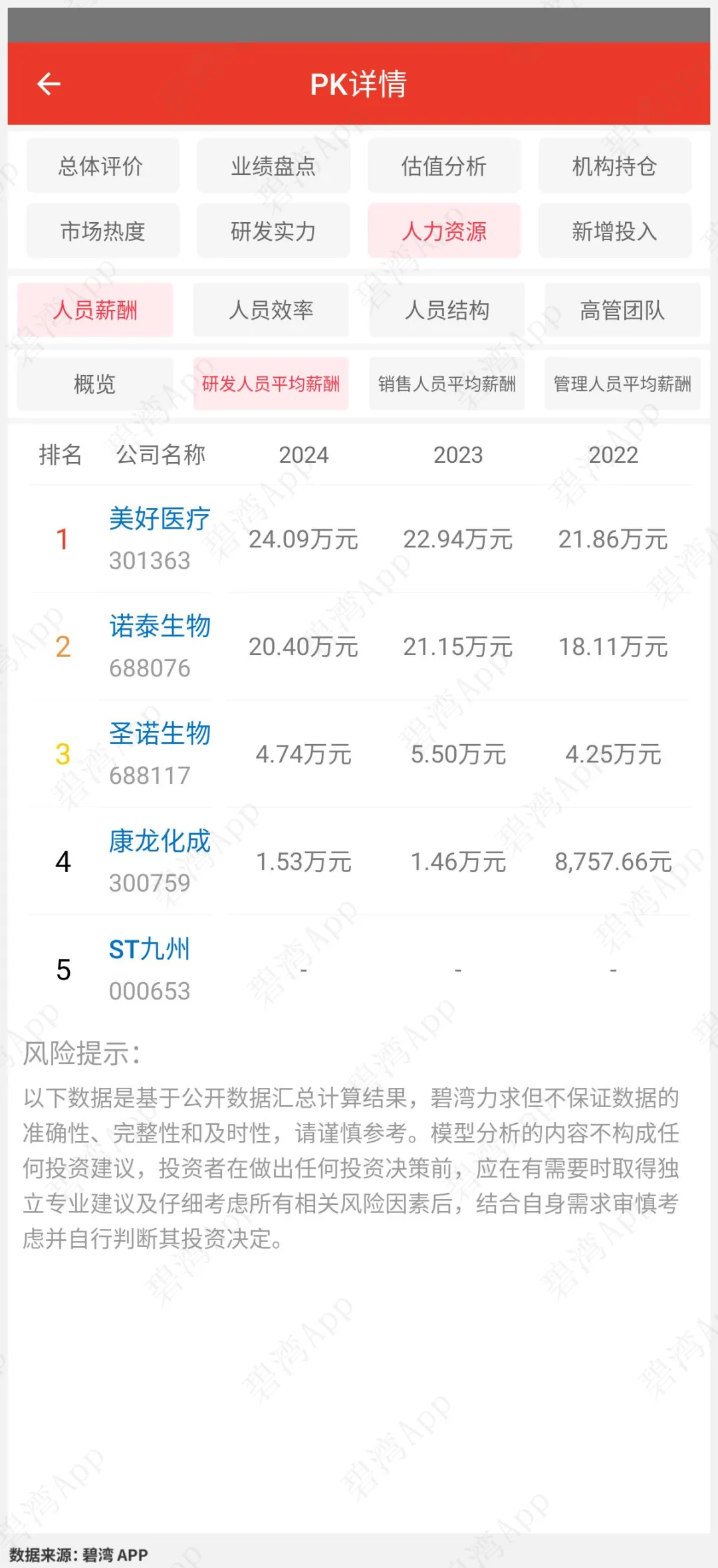Switch to the 总体评价 tab
Viewport: 718px width, 1568px height.
click(x=102, y=166)
